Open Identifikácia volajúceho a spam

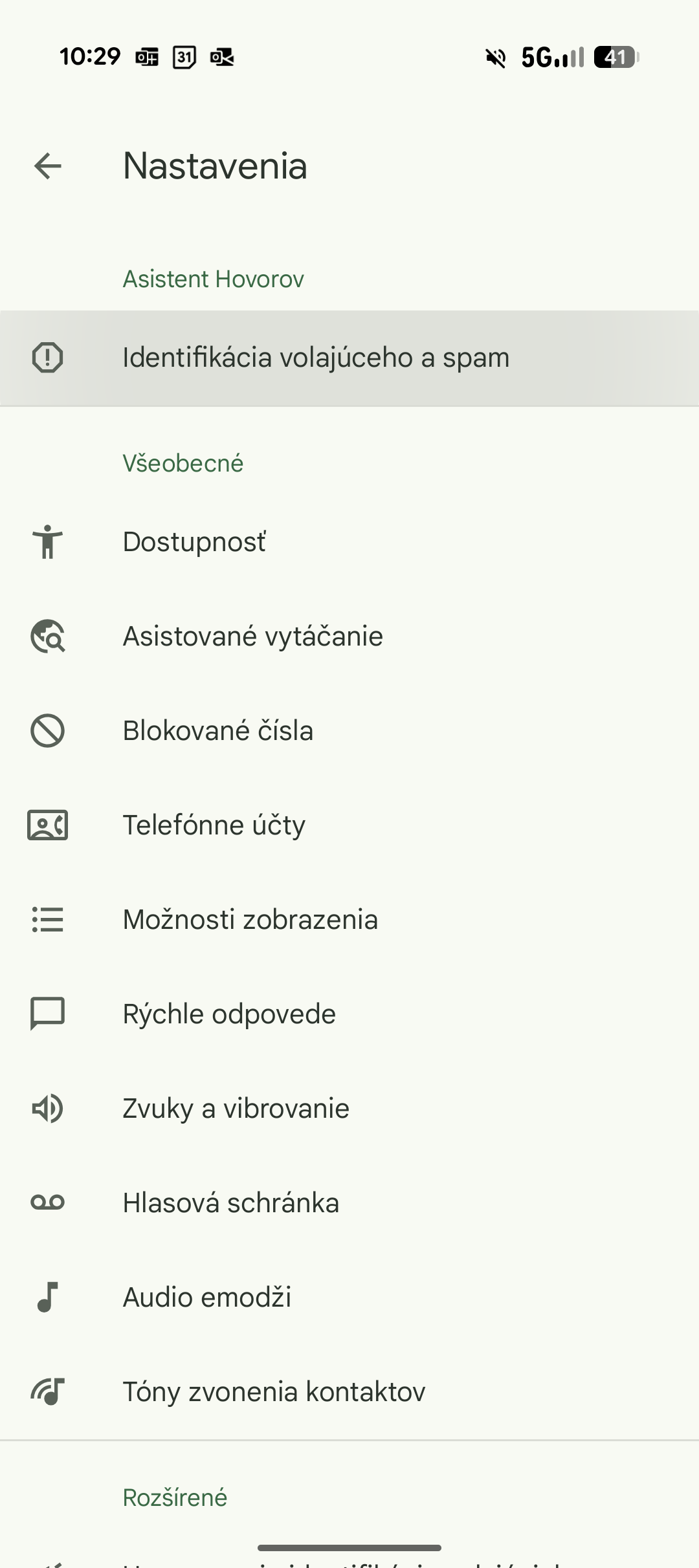pyautogui.click(x=349, y=358)
